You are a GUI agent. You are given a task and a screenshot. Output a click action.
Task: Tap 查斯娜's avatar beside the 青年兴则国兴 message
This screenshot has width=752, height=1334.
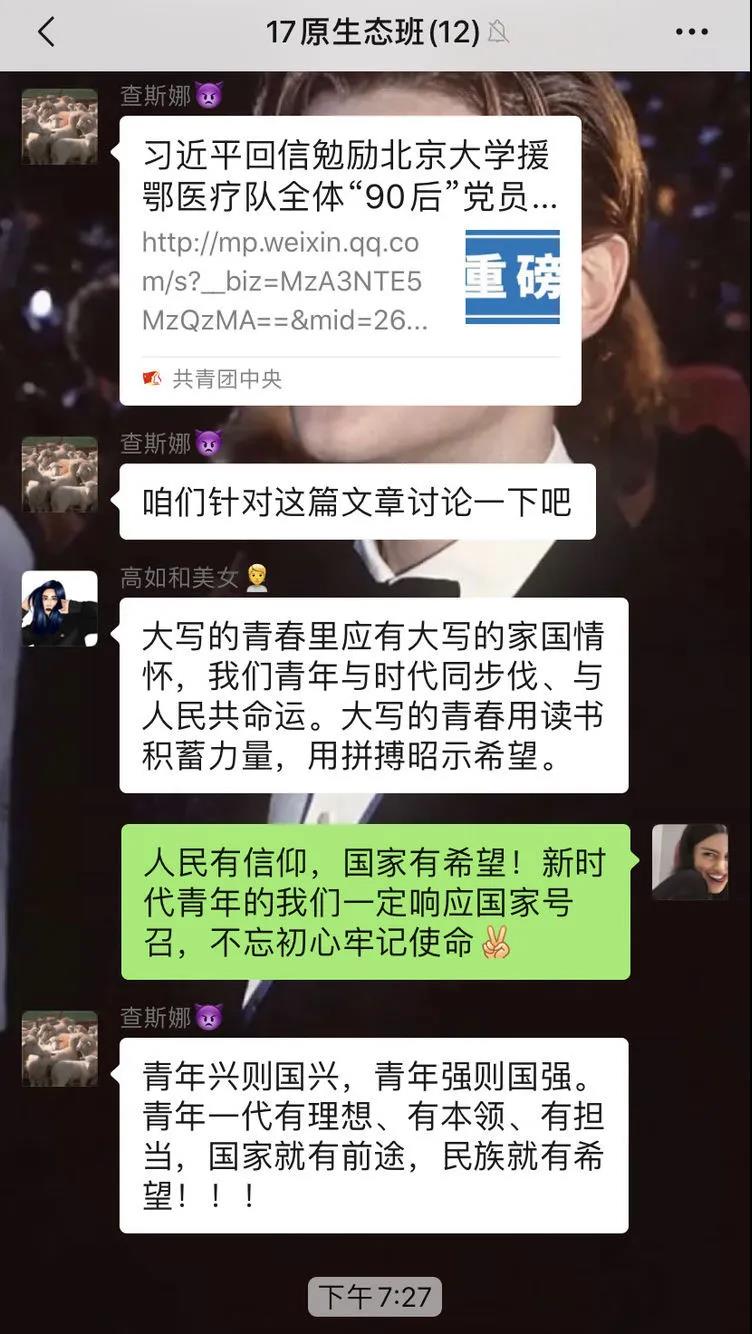60,1048
